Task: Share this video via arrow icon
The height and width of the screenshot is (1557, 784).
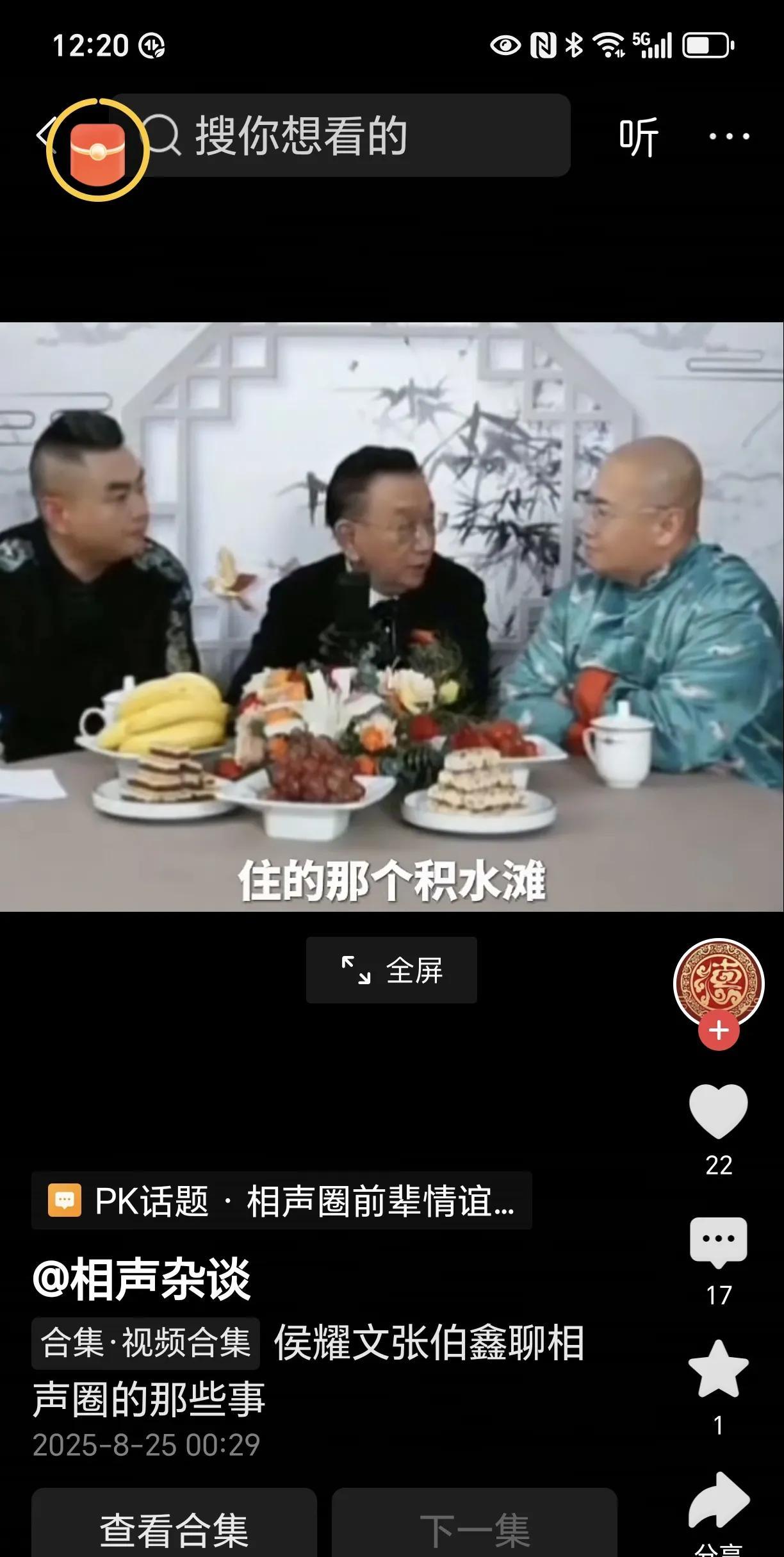Action: pyautogui.click(x=718, y=1499)
